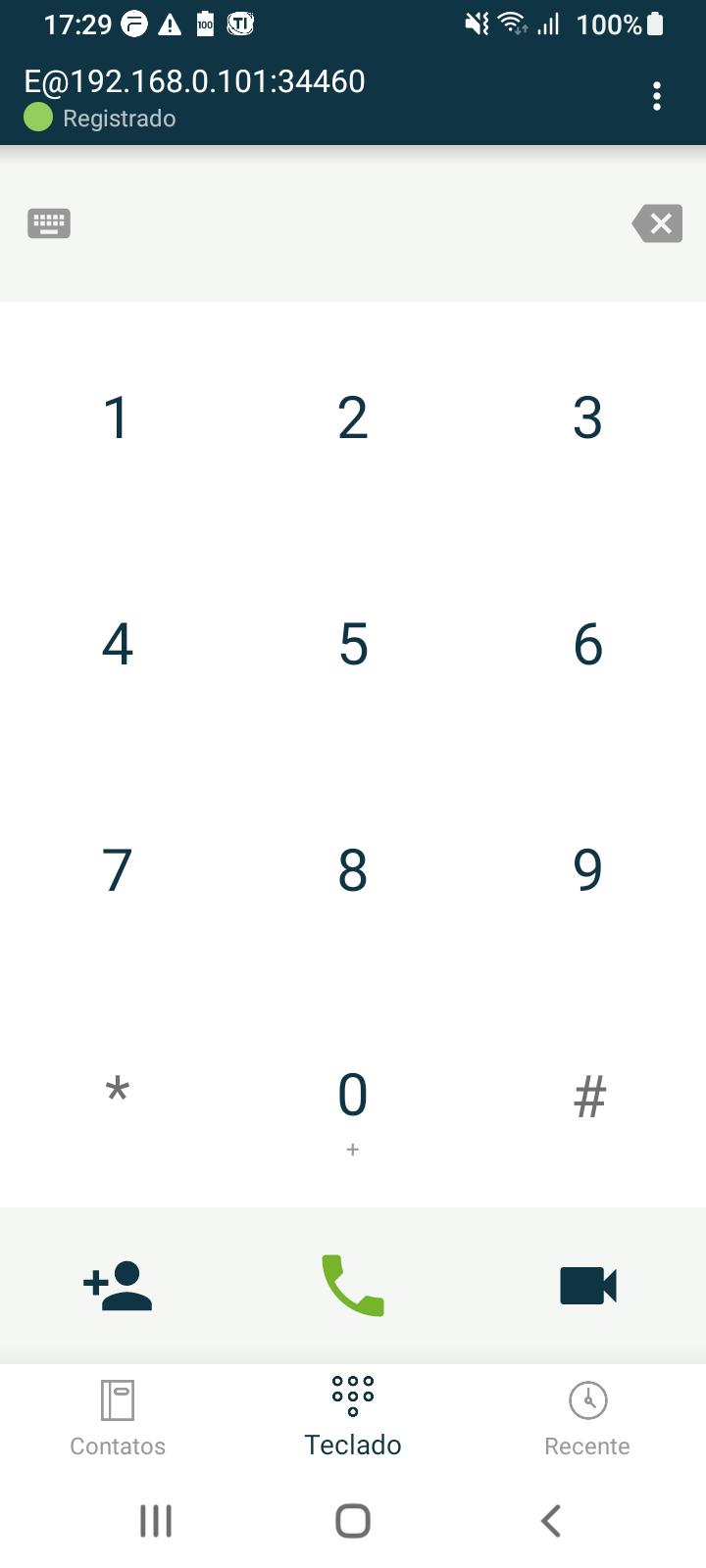Open the three-dot overflow menu

tap(657, 96)
